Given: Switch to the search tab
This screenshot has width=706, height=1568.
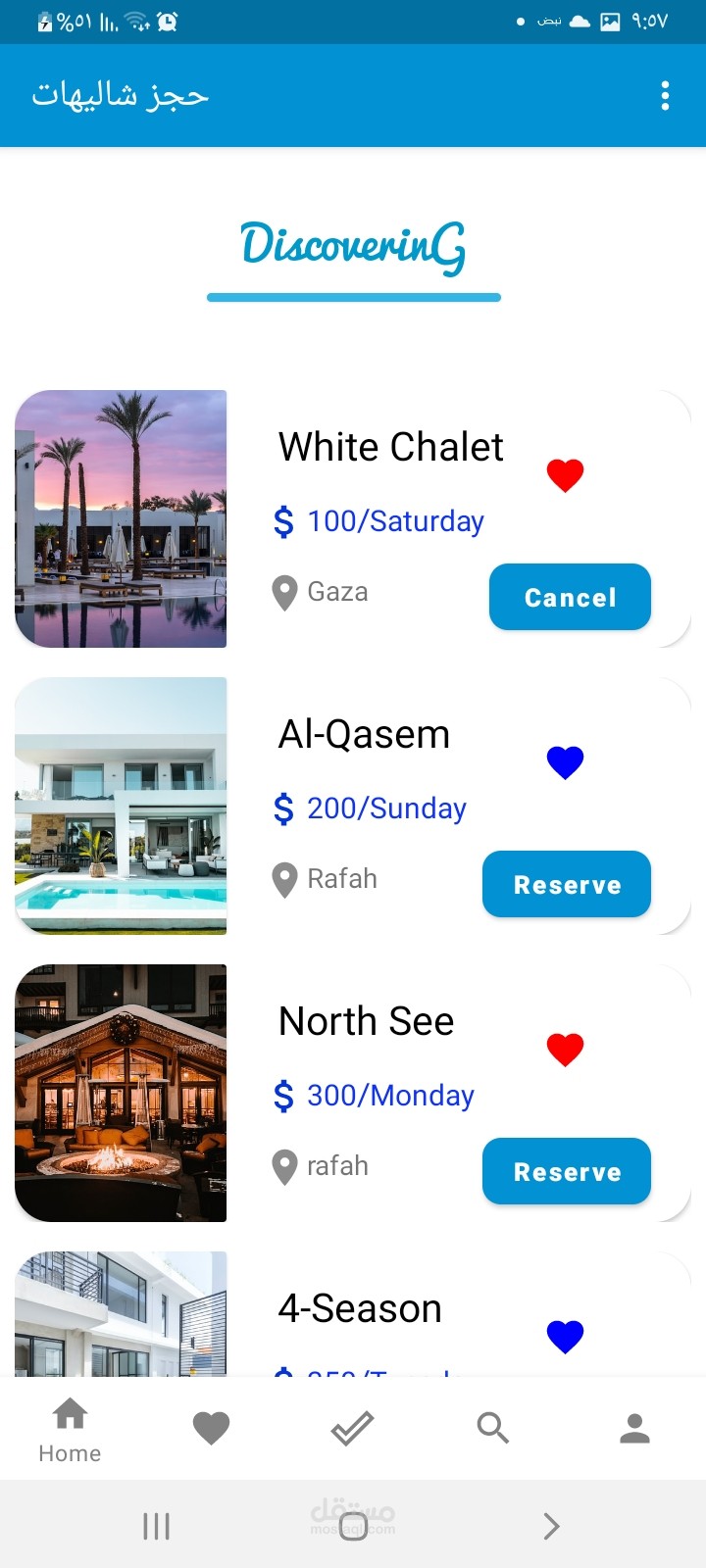Looking at the screenshot, I should (x=493, y=1428).
